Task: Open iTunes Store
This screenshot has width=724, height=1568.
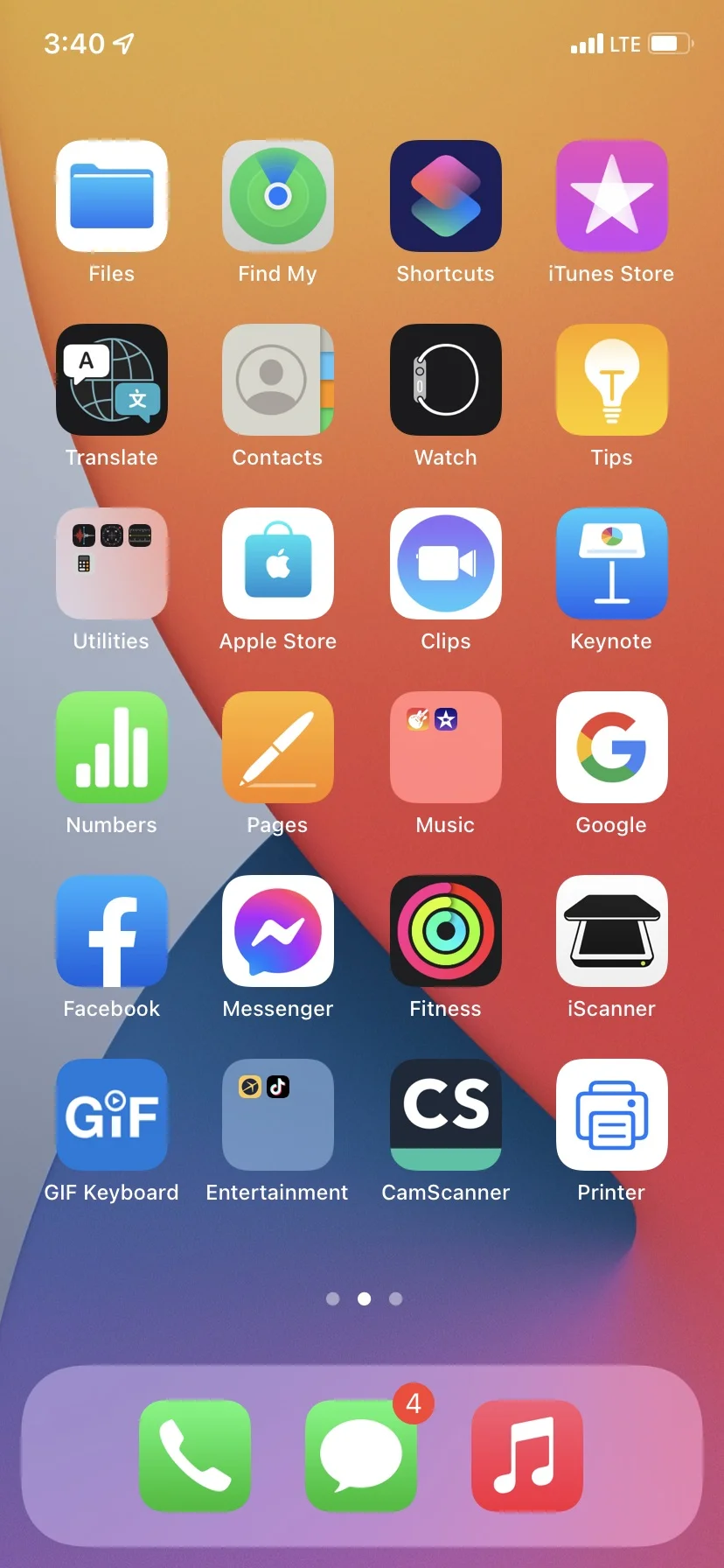Action: (x=612, y=196)
